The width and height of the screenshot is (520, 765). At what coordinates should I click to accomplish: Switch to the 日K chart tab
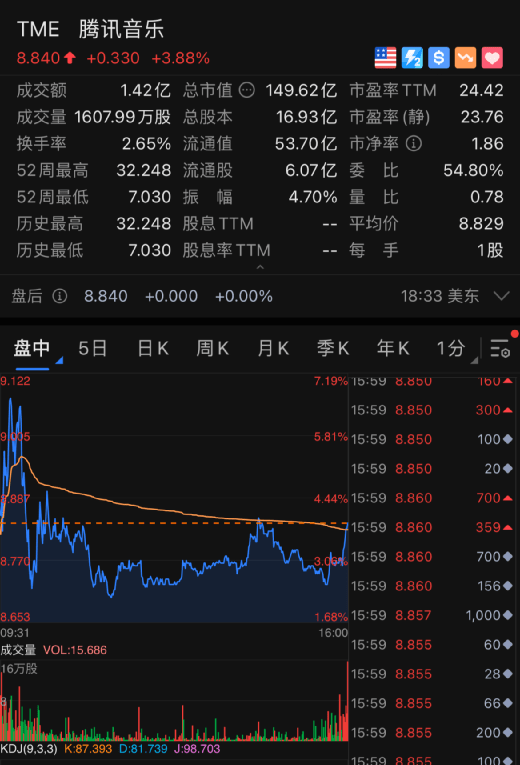tap(153, 348)
